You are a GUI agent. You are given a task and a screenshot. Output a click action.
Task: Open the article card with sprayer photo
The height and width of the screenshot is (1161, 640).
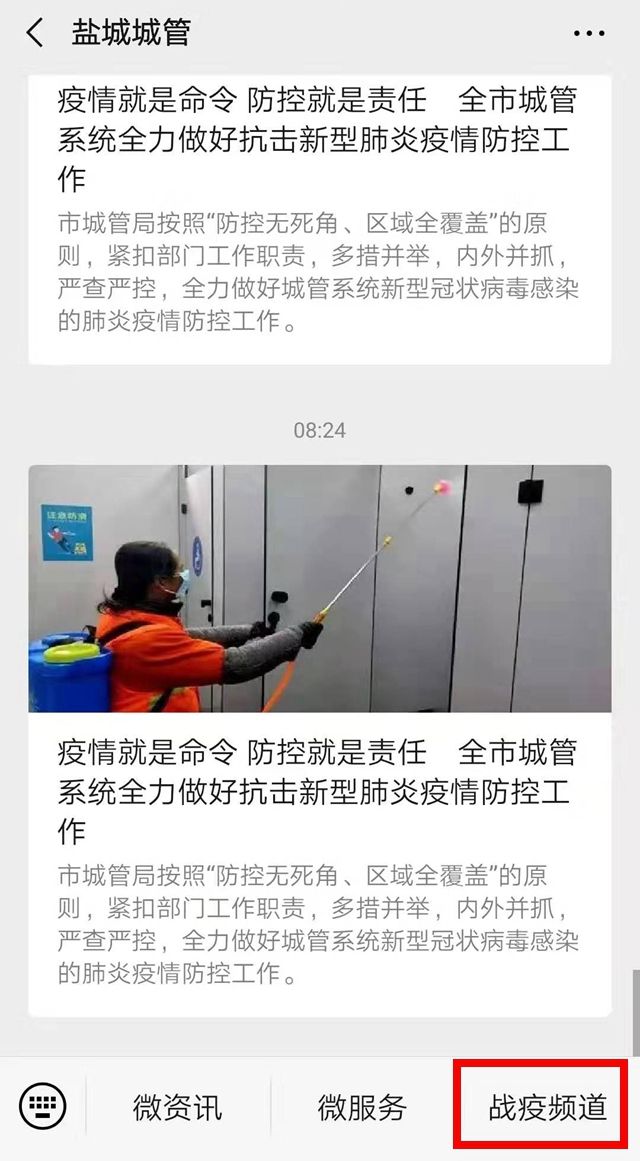[319, 740]
